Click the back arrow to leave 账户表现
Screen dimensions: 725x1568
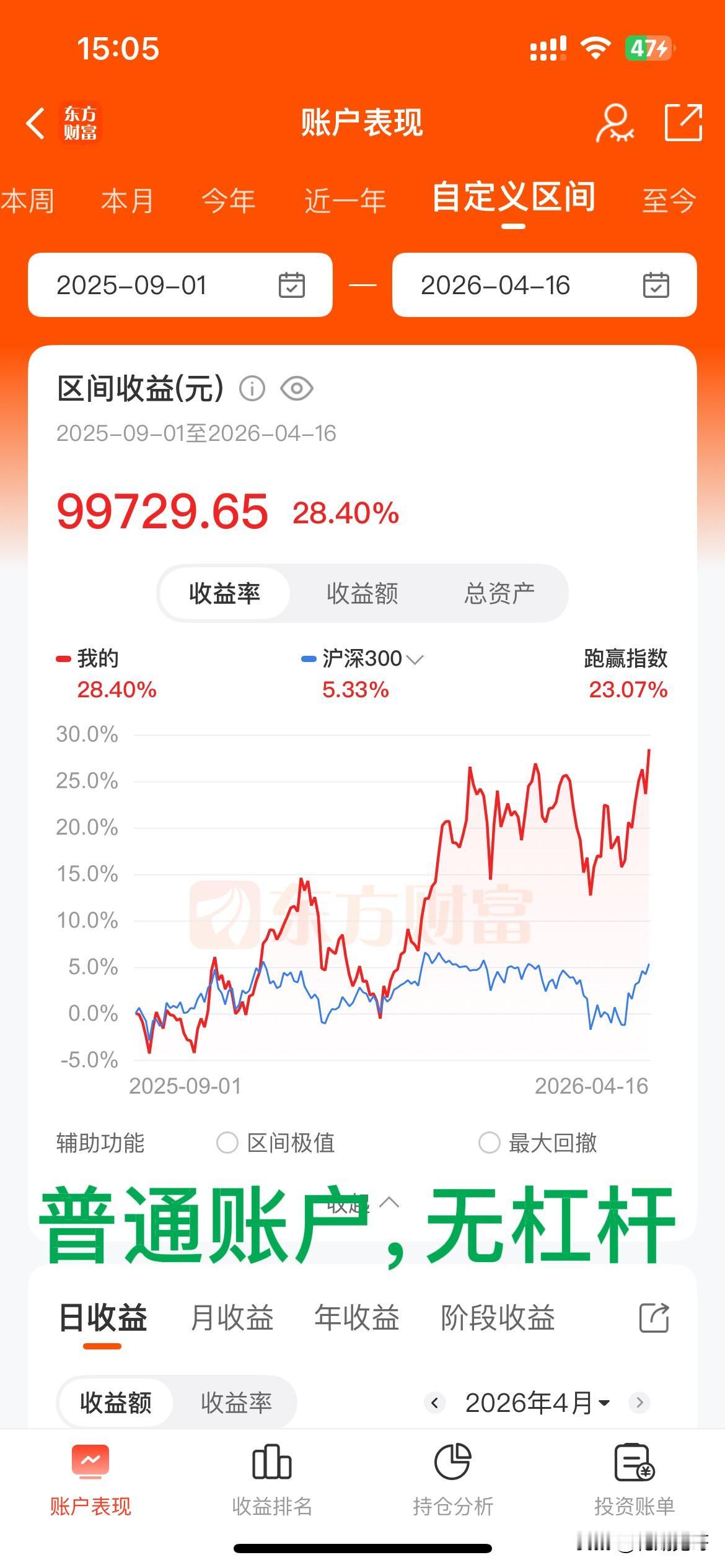pyautogui.click(x=35, y=123)
